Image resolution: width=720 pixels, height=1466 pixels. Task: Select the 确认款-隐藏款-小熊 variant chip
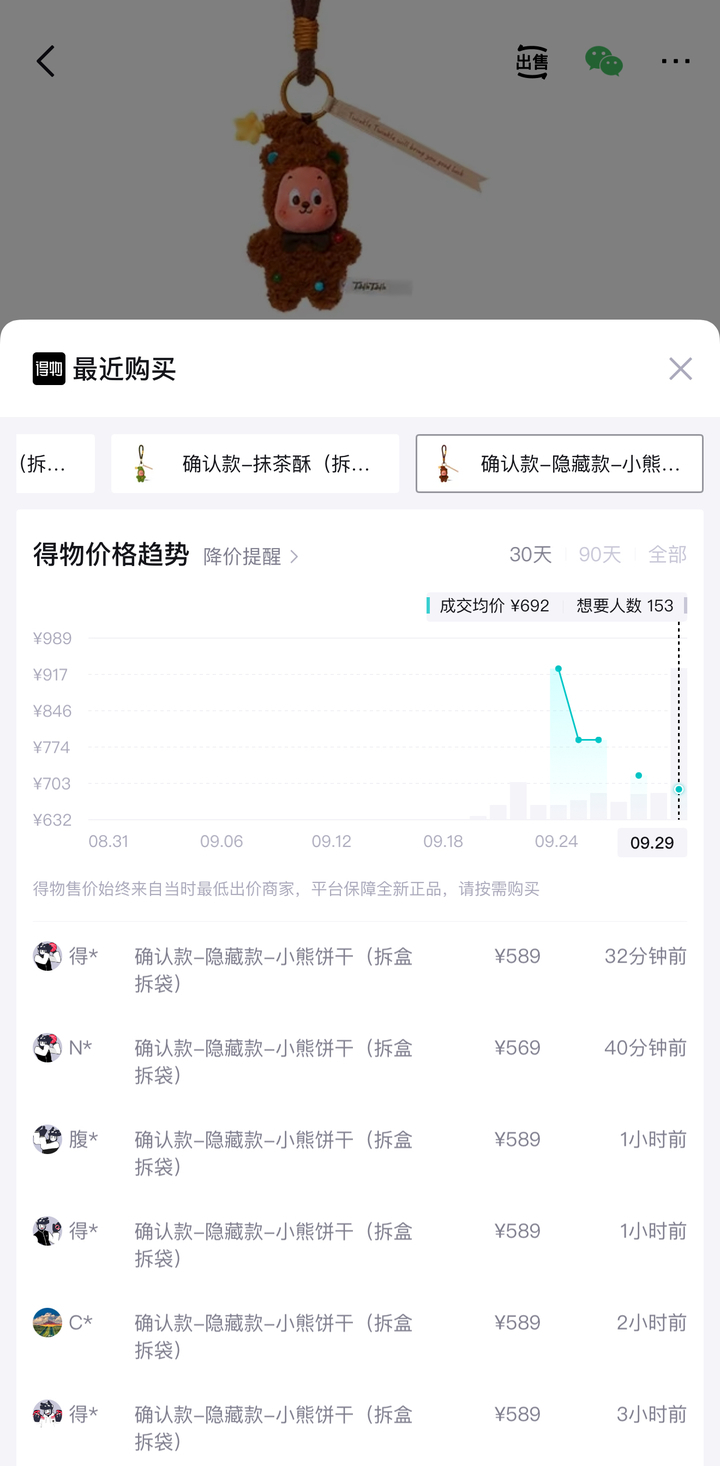pyautogui.click(x=559, y=464)
